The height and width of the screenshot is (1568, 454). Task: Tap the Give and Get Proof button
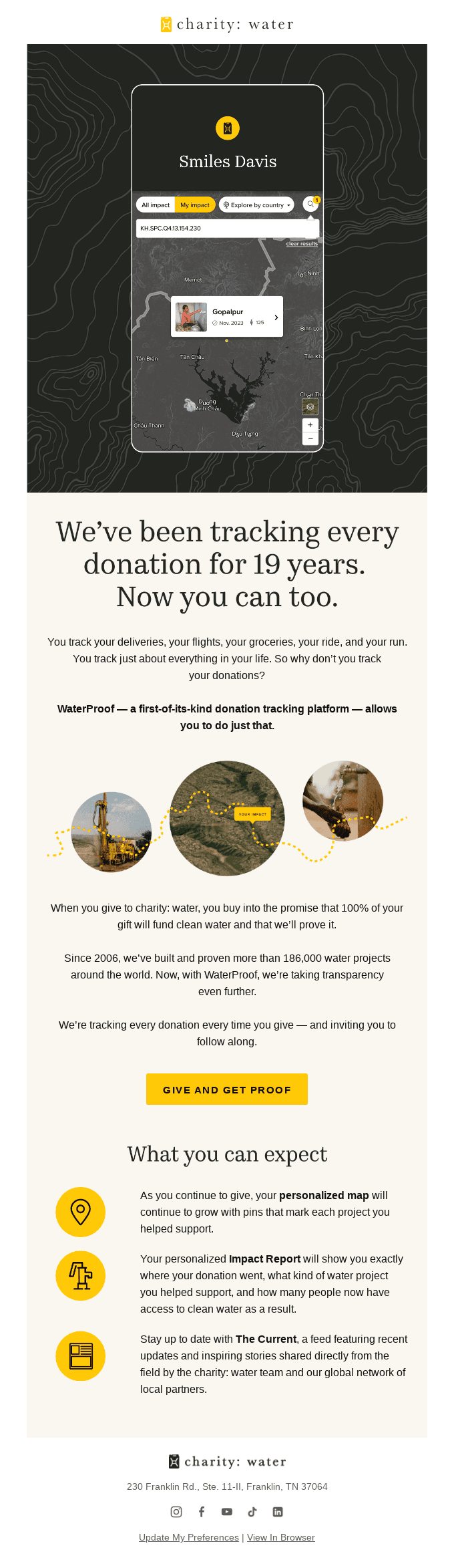(227, 1089)
